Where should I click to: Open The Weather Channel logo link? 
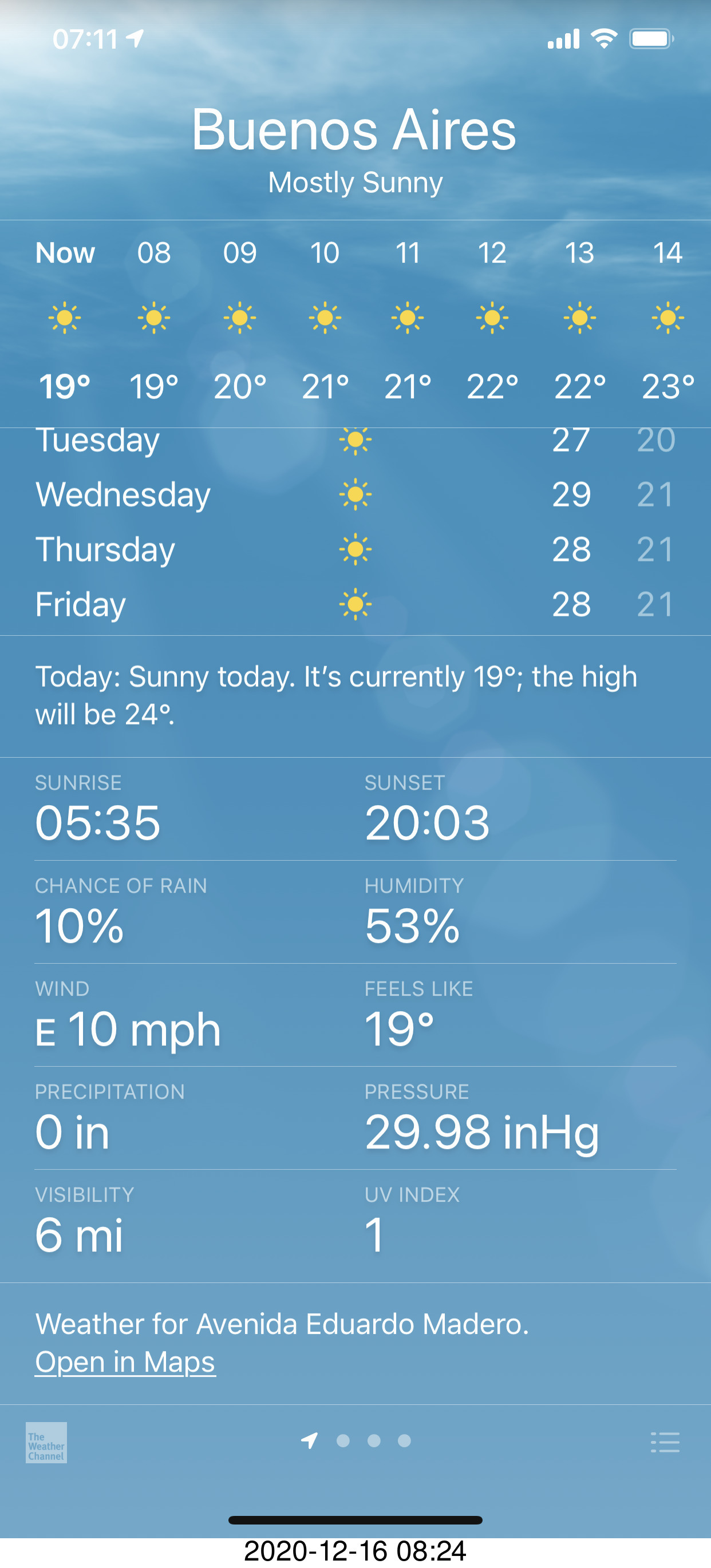(x=46, y=1442)
